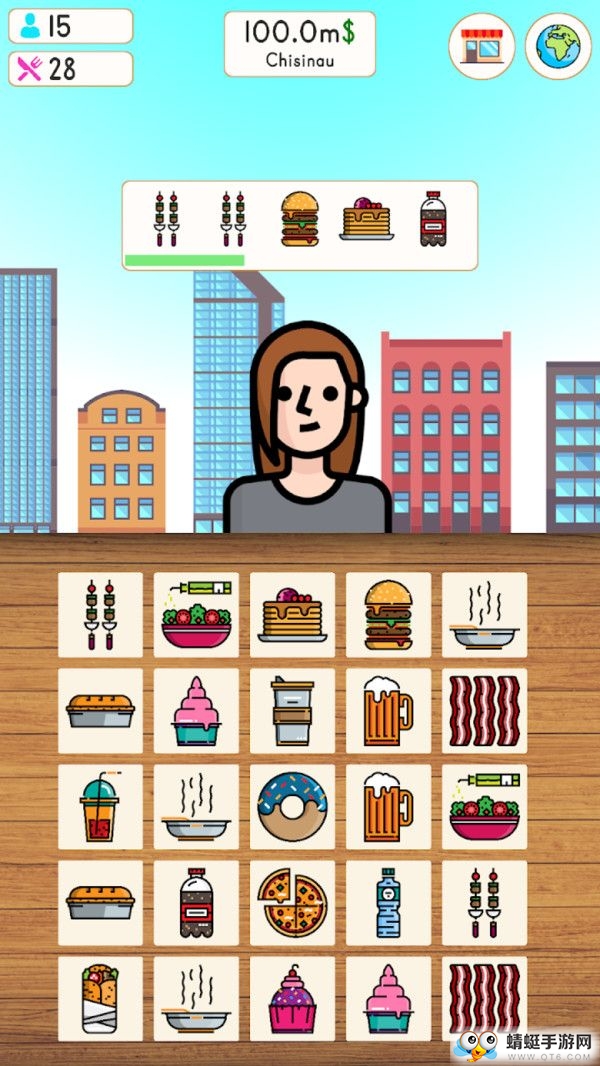
Task: Choose the blue water bottle tile
Action: click(388, 903)
